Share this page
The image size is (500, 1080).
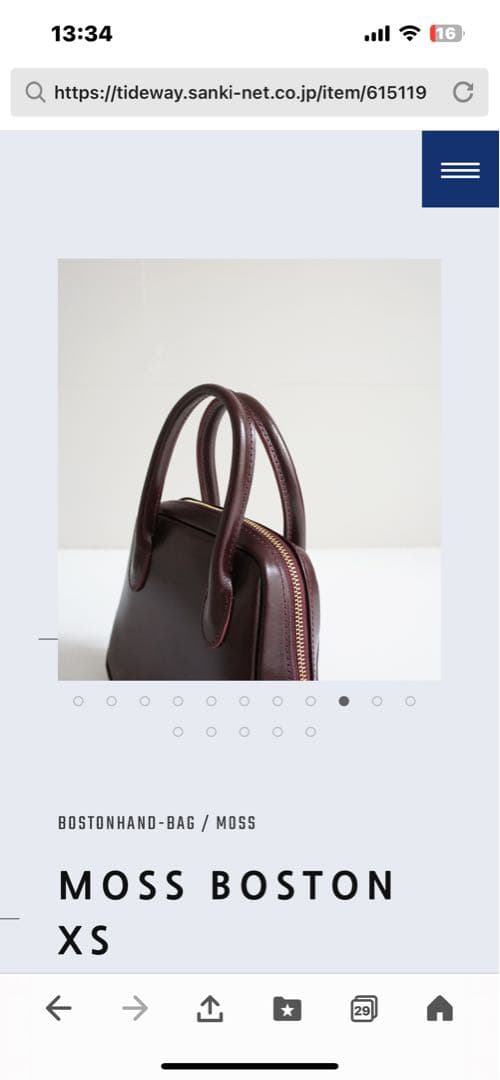pyautogui.click(x=210, y=1009)
